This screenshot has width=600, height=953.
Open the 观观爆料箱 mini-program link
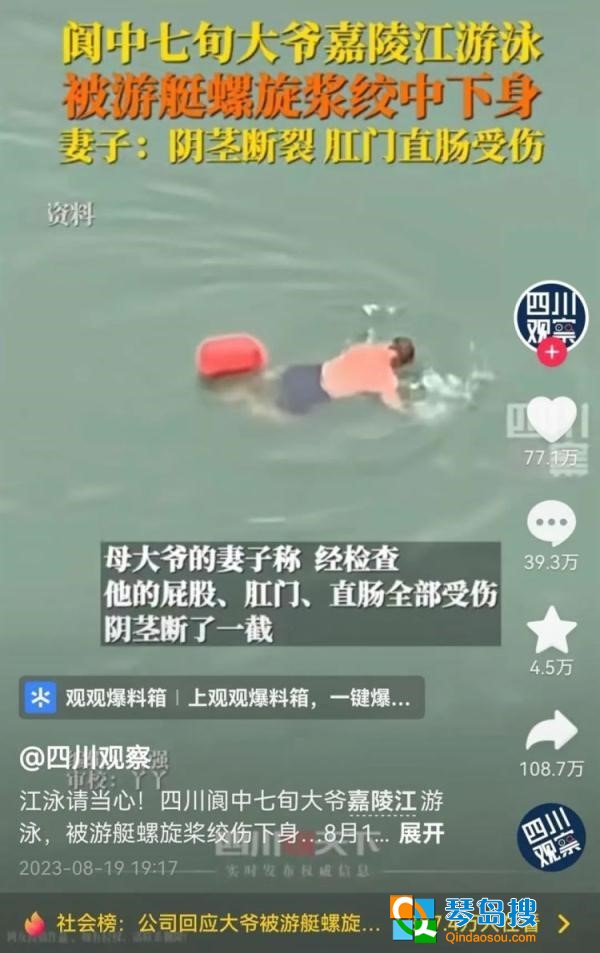(x=222, y=698)
